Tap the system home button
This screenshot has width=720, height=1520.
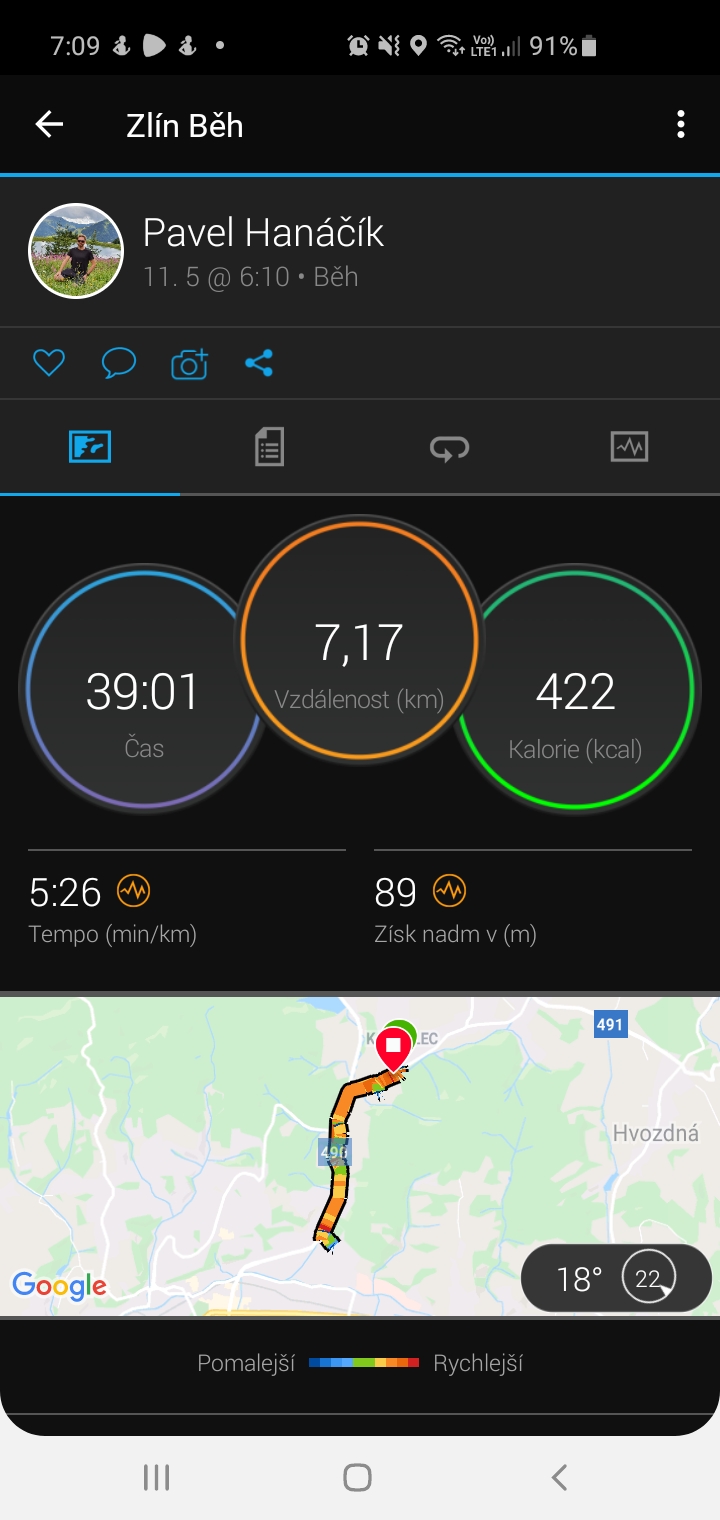click(x=357, y=1477)
